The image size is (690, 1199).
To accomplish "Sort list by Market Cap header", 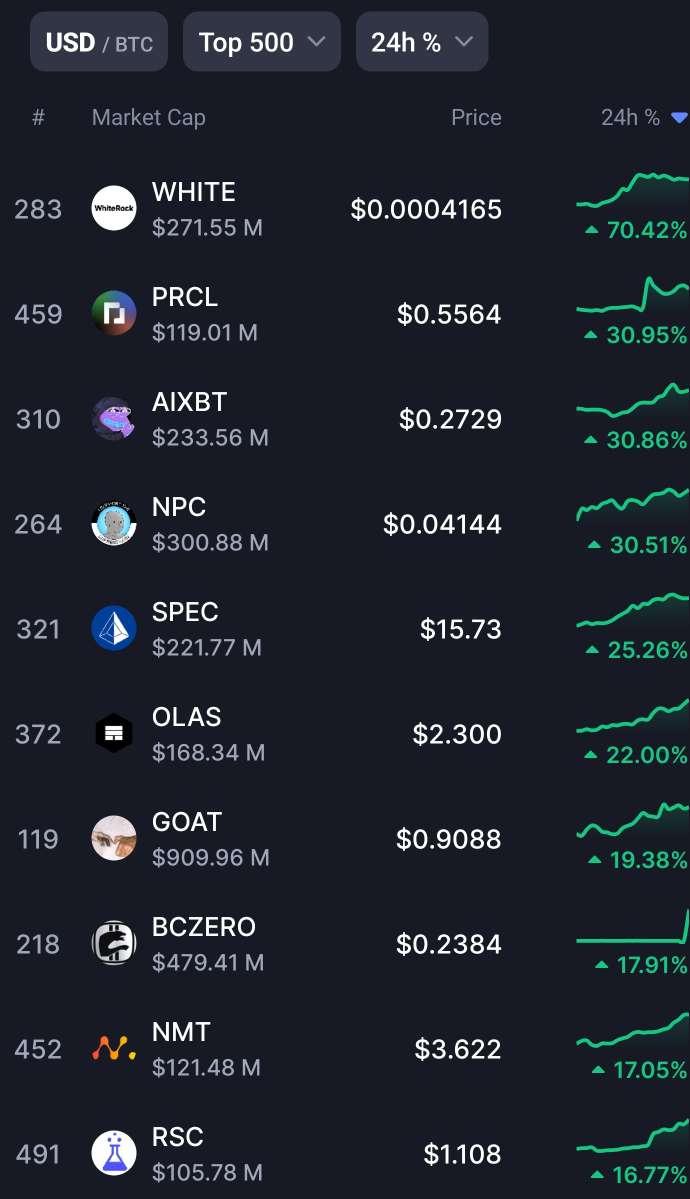I will point(149,118).
